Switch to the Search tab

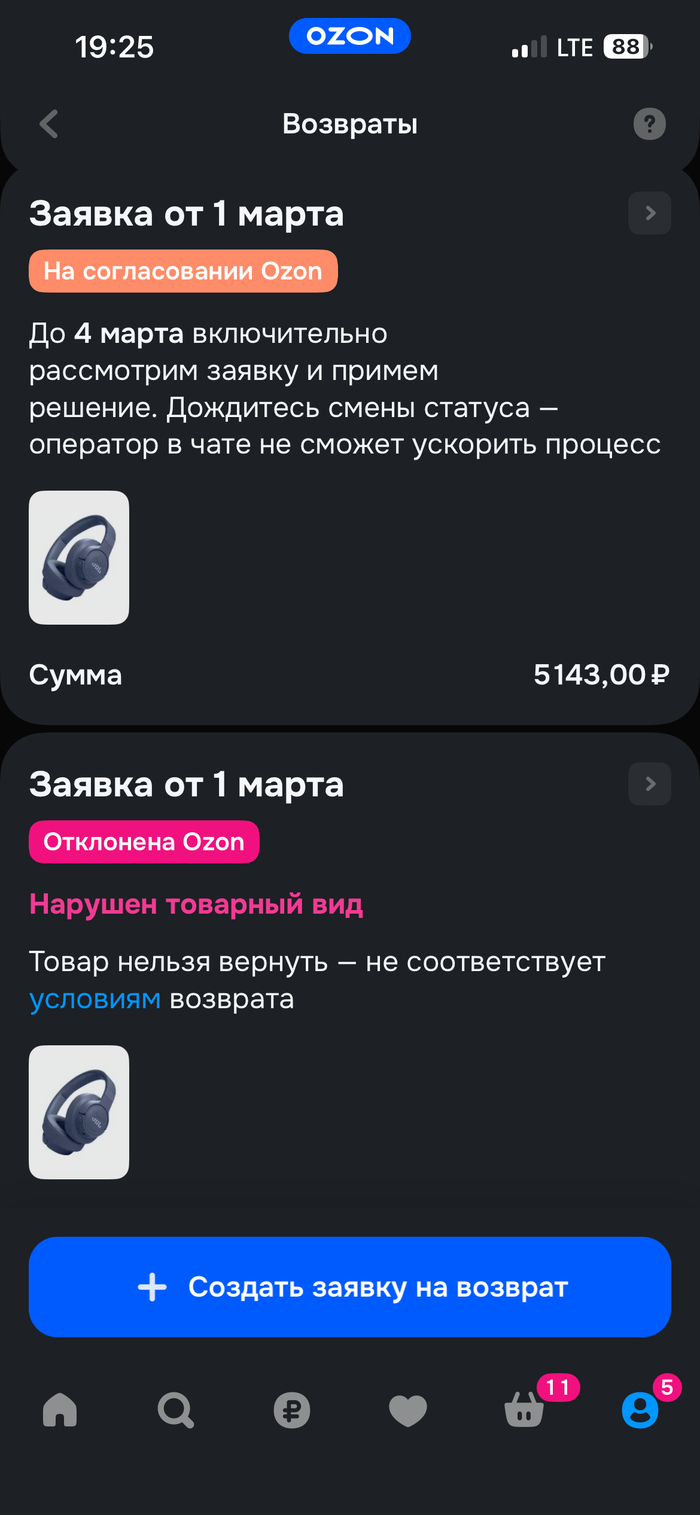click(176, 1410)
